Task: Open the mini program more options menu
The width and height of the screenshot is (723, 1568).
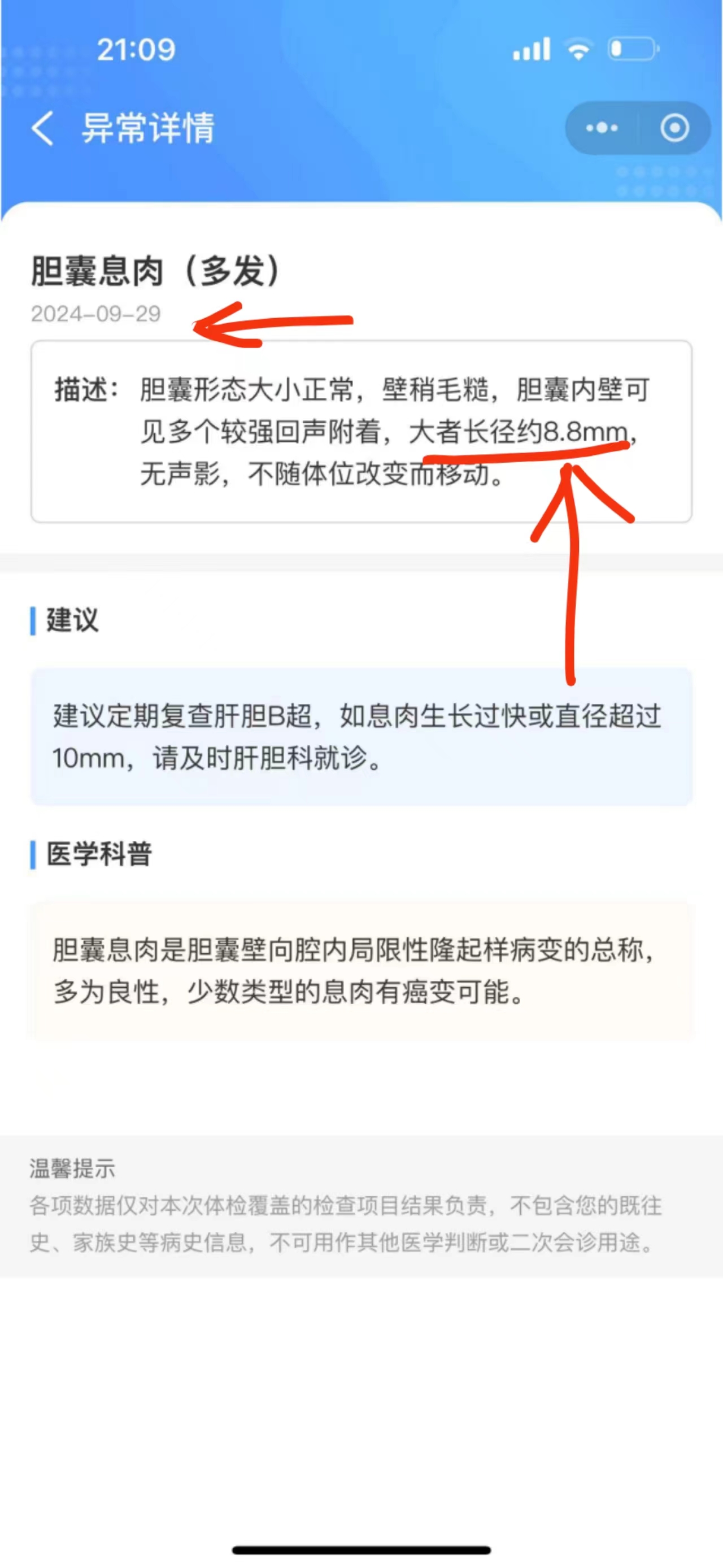Action: [x=602, y=128]
